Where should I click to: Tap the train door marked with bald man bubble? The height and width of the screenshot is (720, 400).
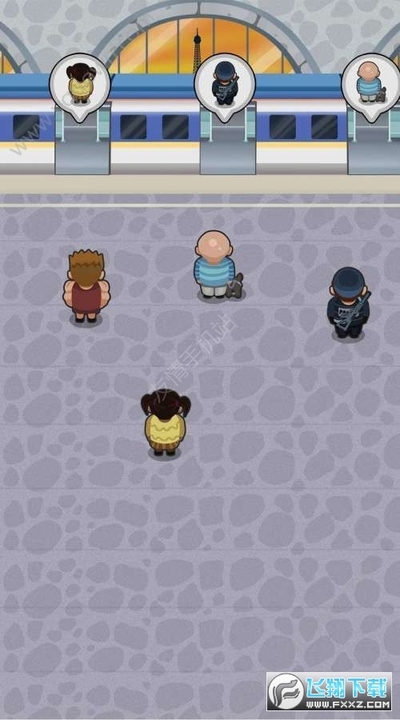click(373, 139)
